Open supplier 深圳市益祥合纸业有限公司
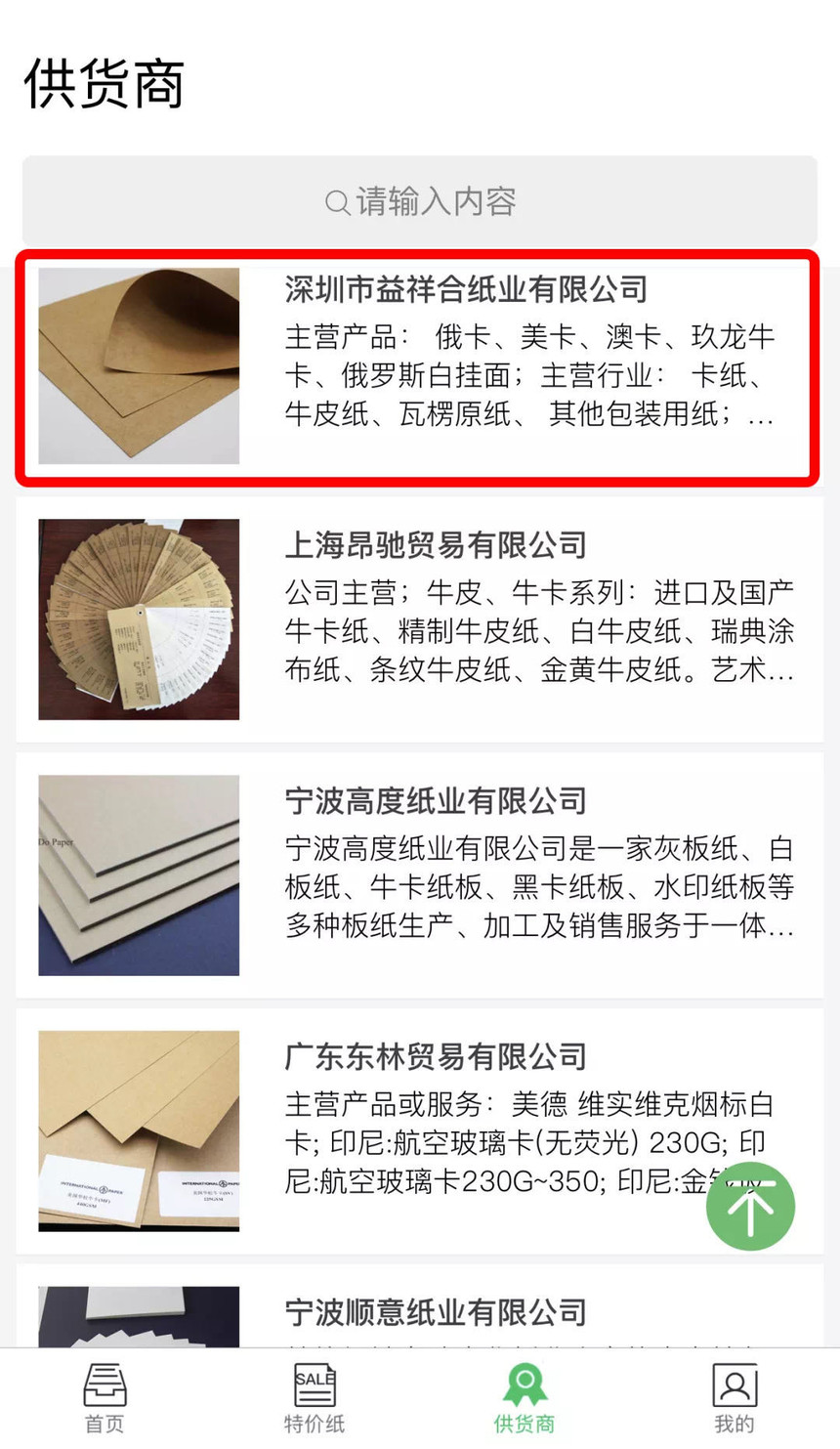This screenshot has width=840, height=1449. click(419, 367)
